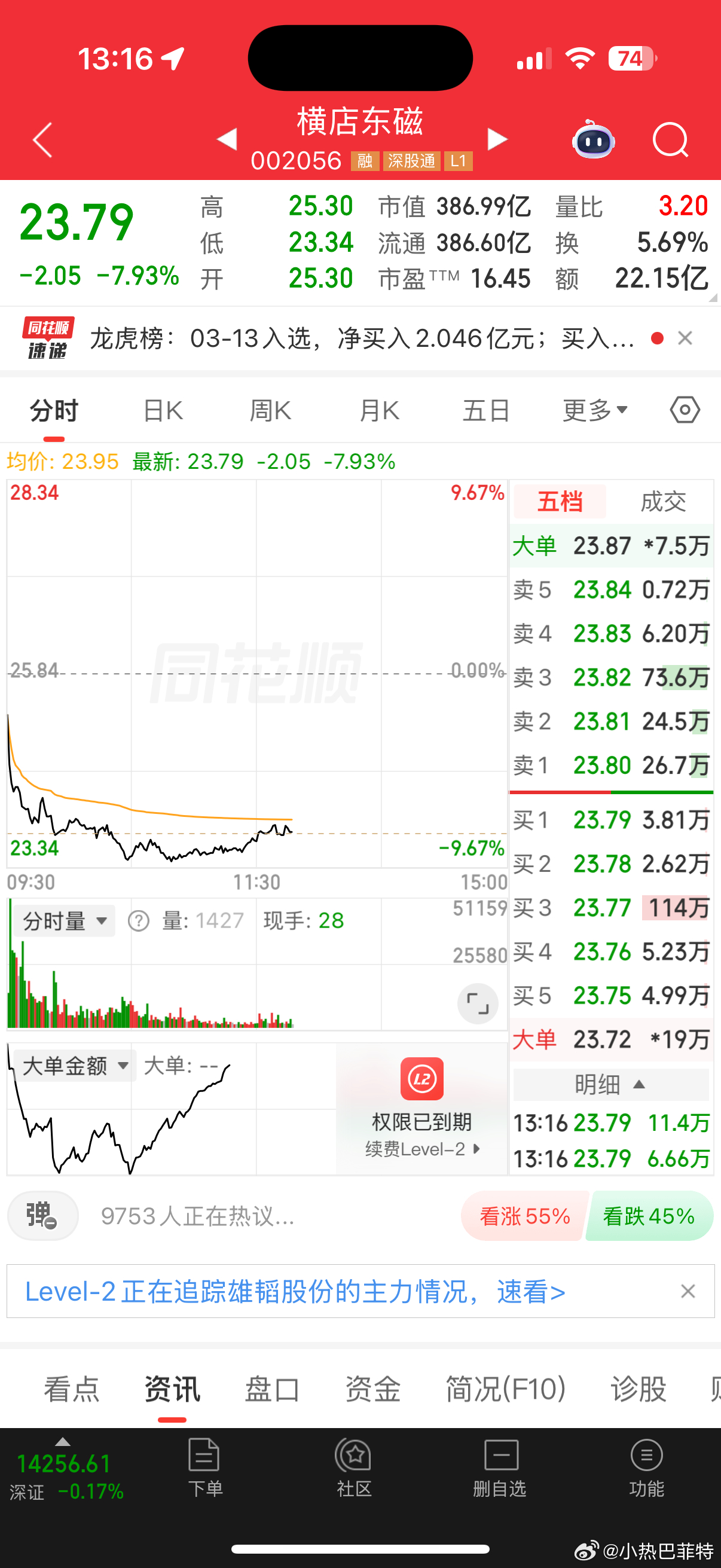The height and width of the screenshot is (1568, 721).
Task: Switch the order book to 成交 view
Action: click(x=662, y=502)
